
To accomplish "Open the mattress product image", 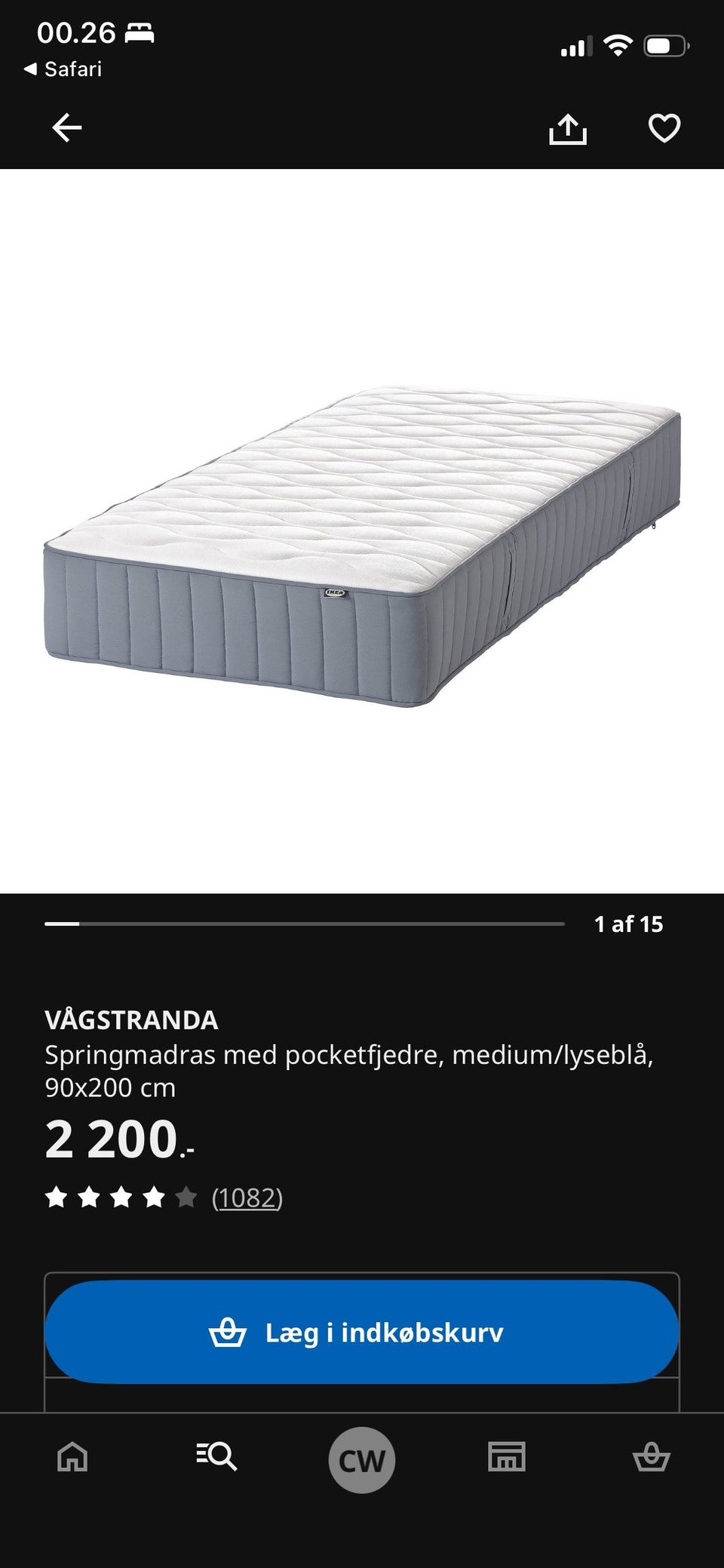I will (362, 531).
